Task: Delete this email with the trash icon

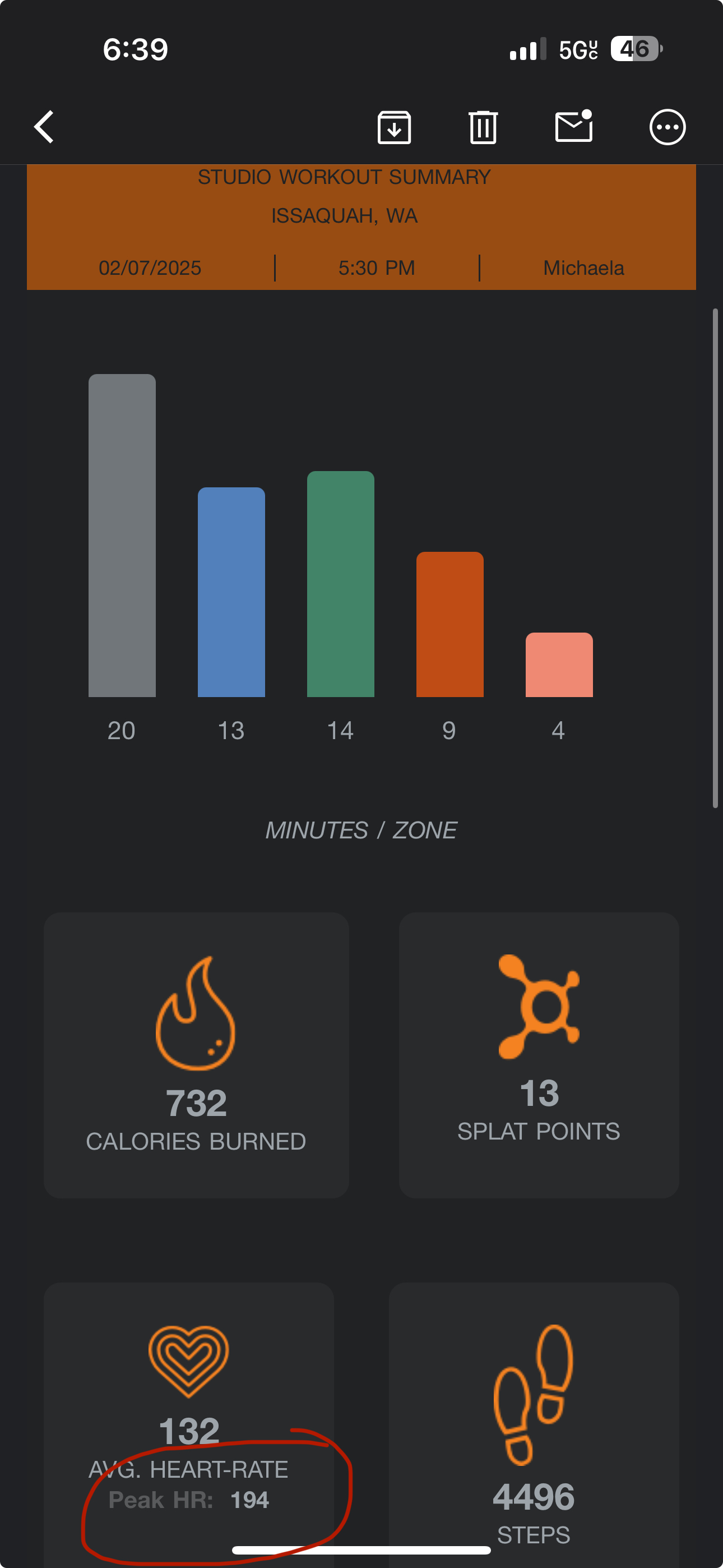Action: pos(483,127)
